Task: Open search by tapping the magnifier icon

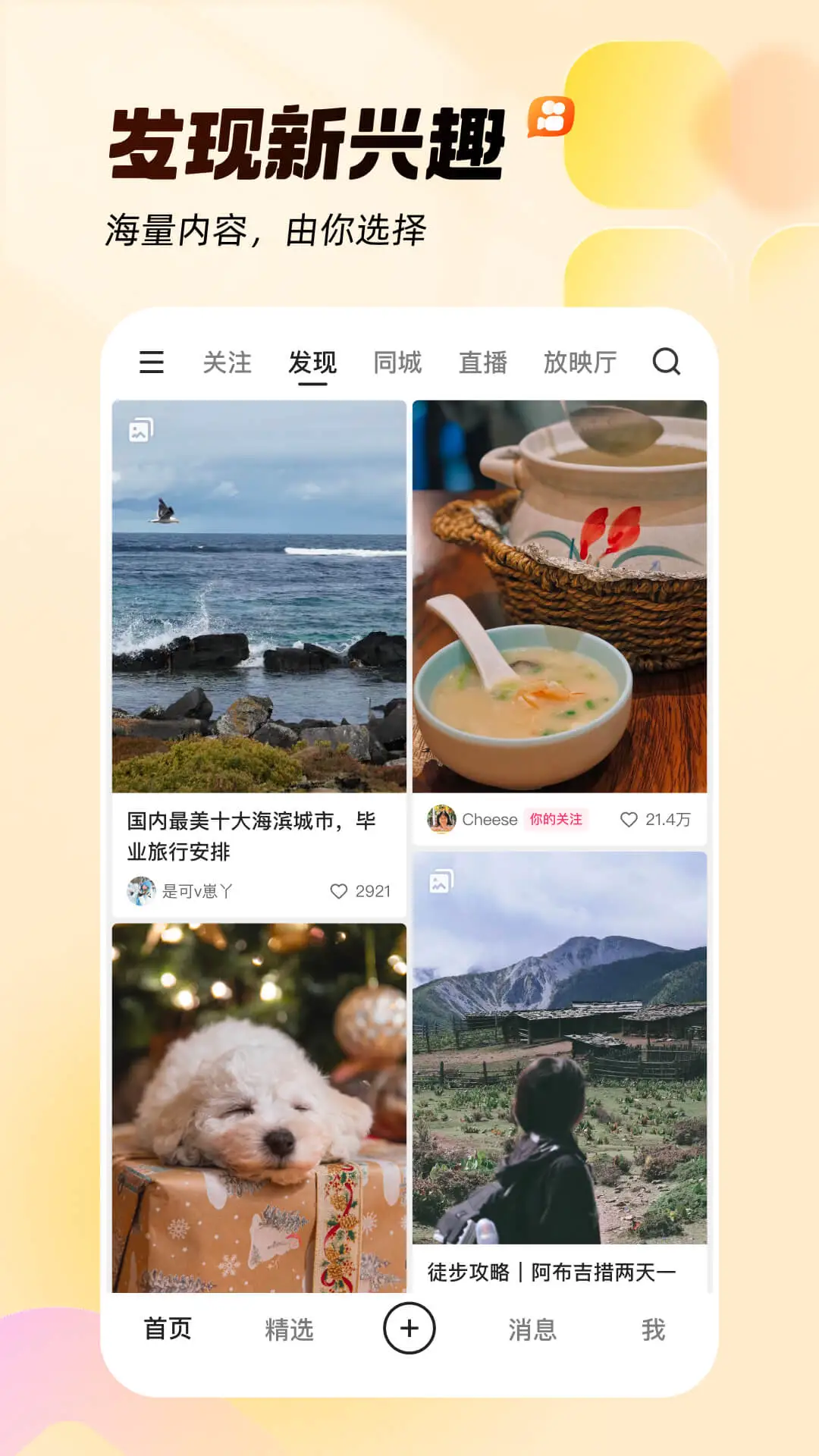Action: point(668,362)
